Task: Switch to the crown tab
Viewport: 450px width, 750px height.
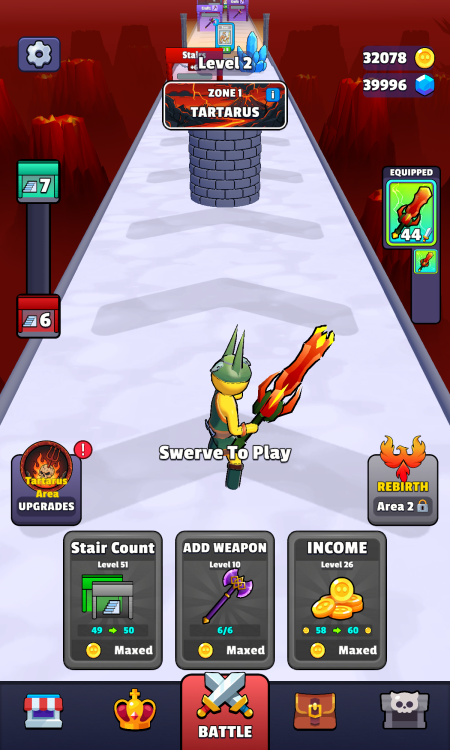Action: [135, 710]
